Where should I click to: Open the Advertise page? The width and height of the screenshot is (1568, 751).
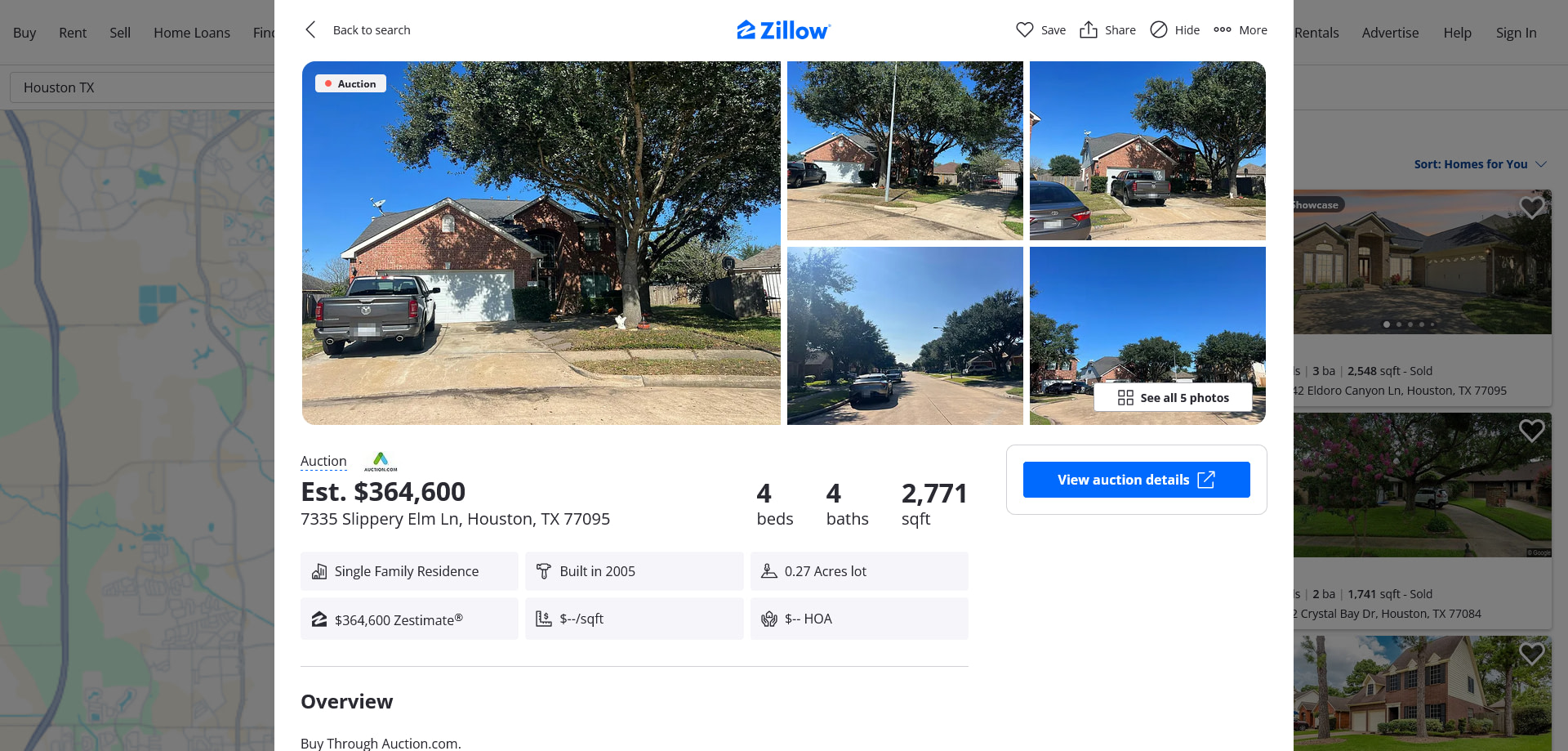(x=1390, y=33)
